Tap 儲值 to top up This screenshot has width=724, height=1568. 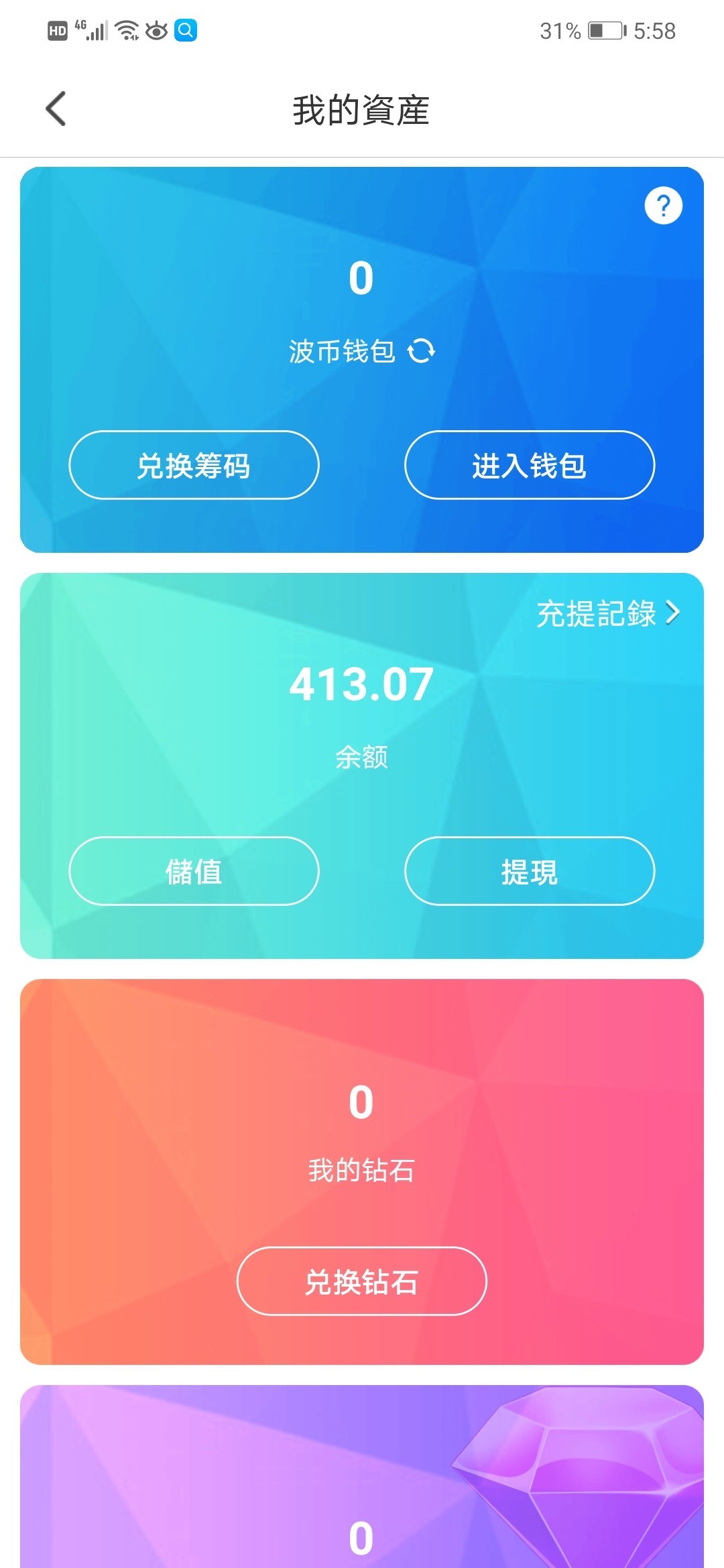click(x=194, y=871)
